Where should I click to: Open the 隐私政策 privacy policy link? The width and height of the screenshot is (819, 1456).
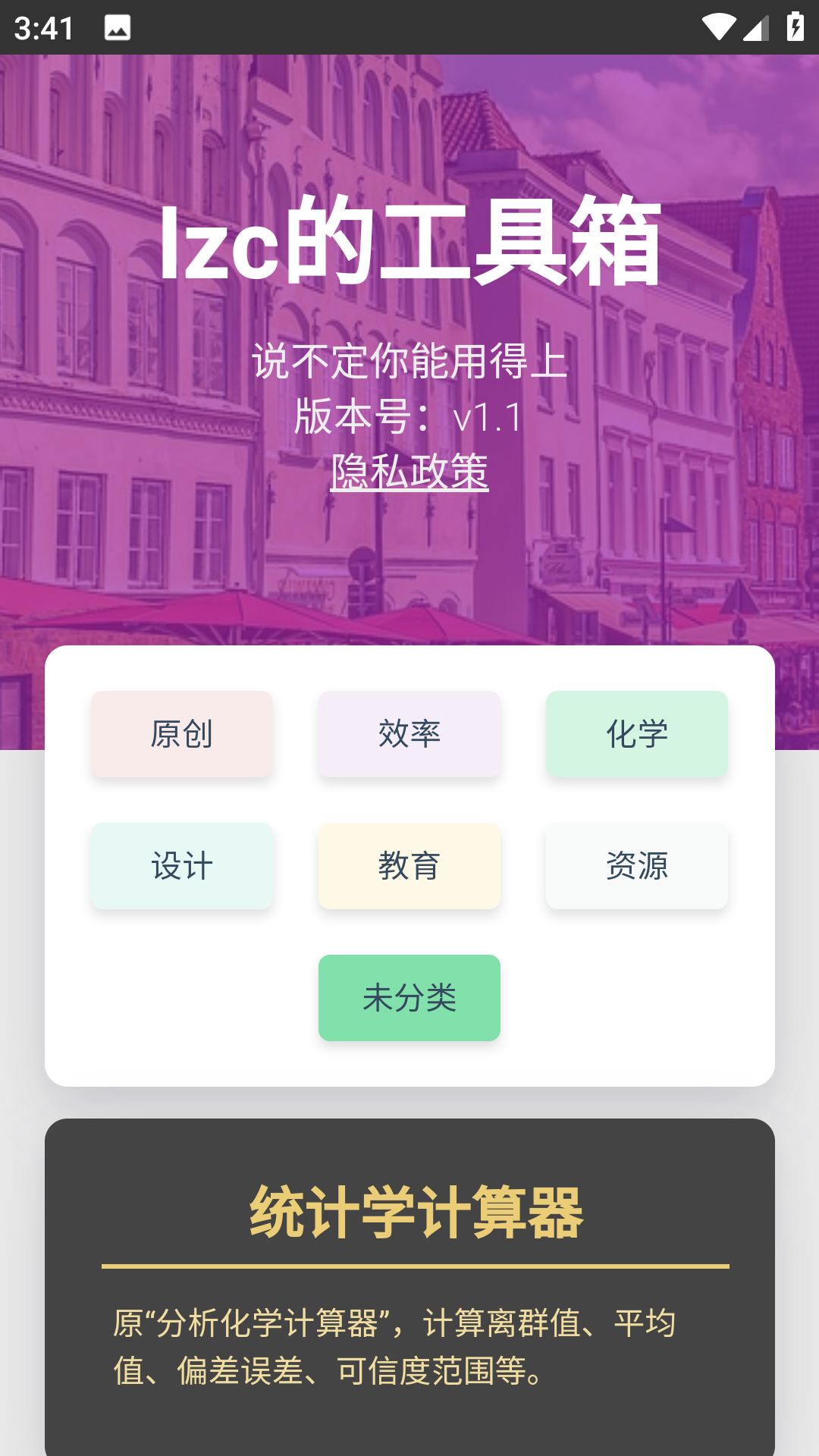409,474
